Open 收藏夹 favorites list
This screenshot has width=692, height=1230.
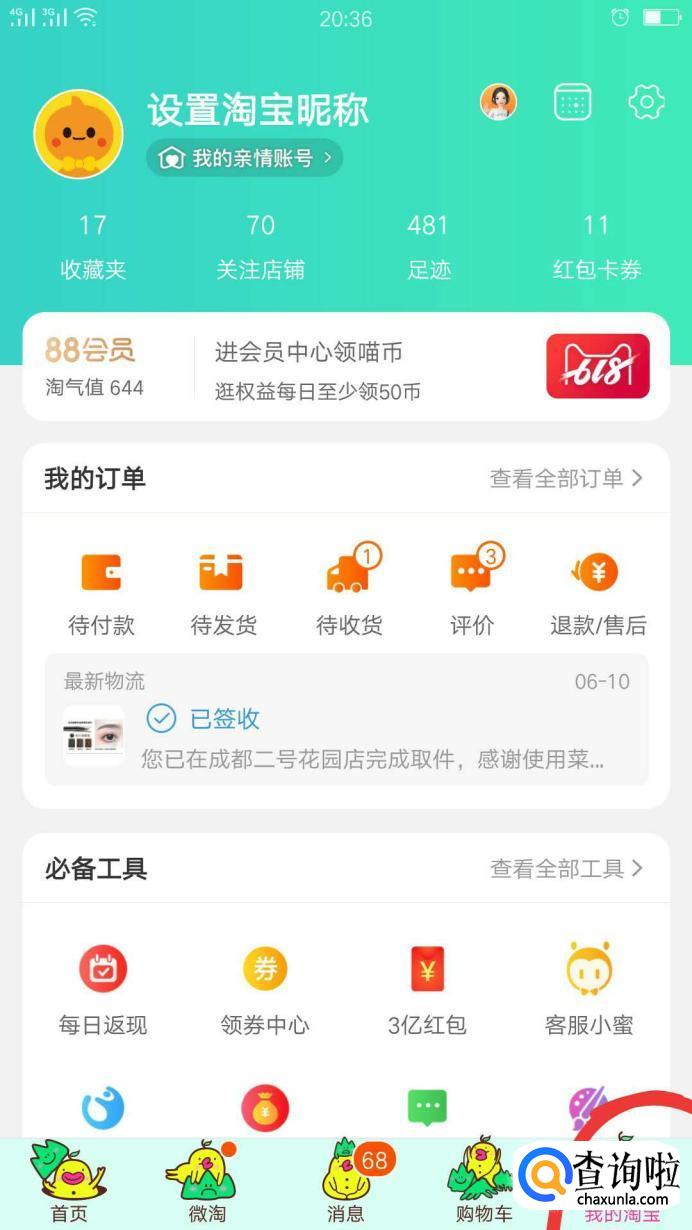(x=93, y=247)
